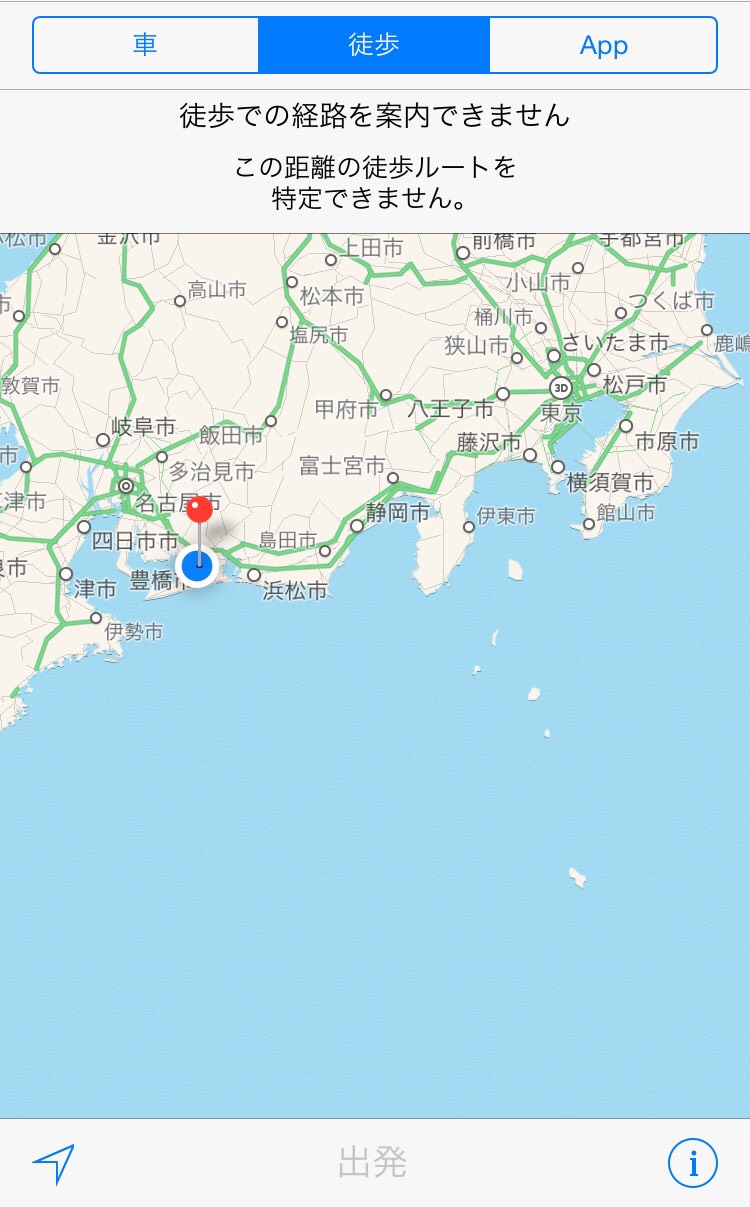Image resolution: width=750 pixels, height=1207 pixels.
Task: Tap the 出発 start button
Action: (x=373, y=1163)
